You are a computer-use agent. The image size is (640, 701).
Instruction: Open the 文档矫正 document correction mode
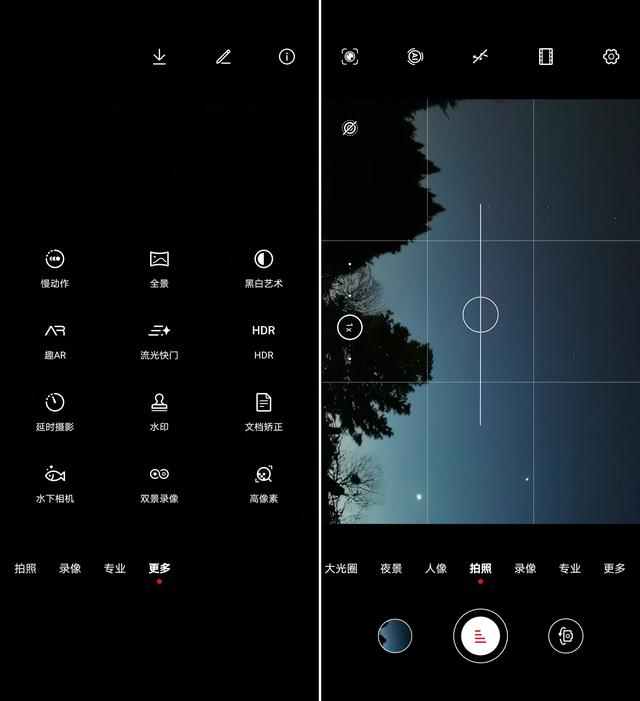click(x=264, y=413)
